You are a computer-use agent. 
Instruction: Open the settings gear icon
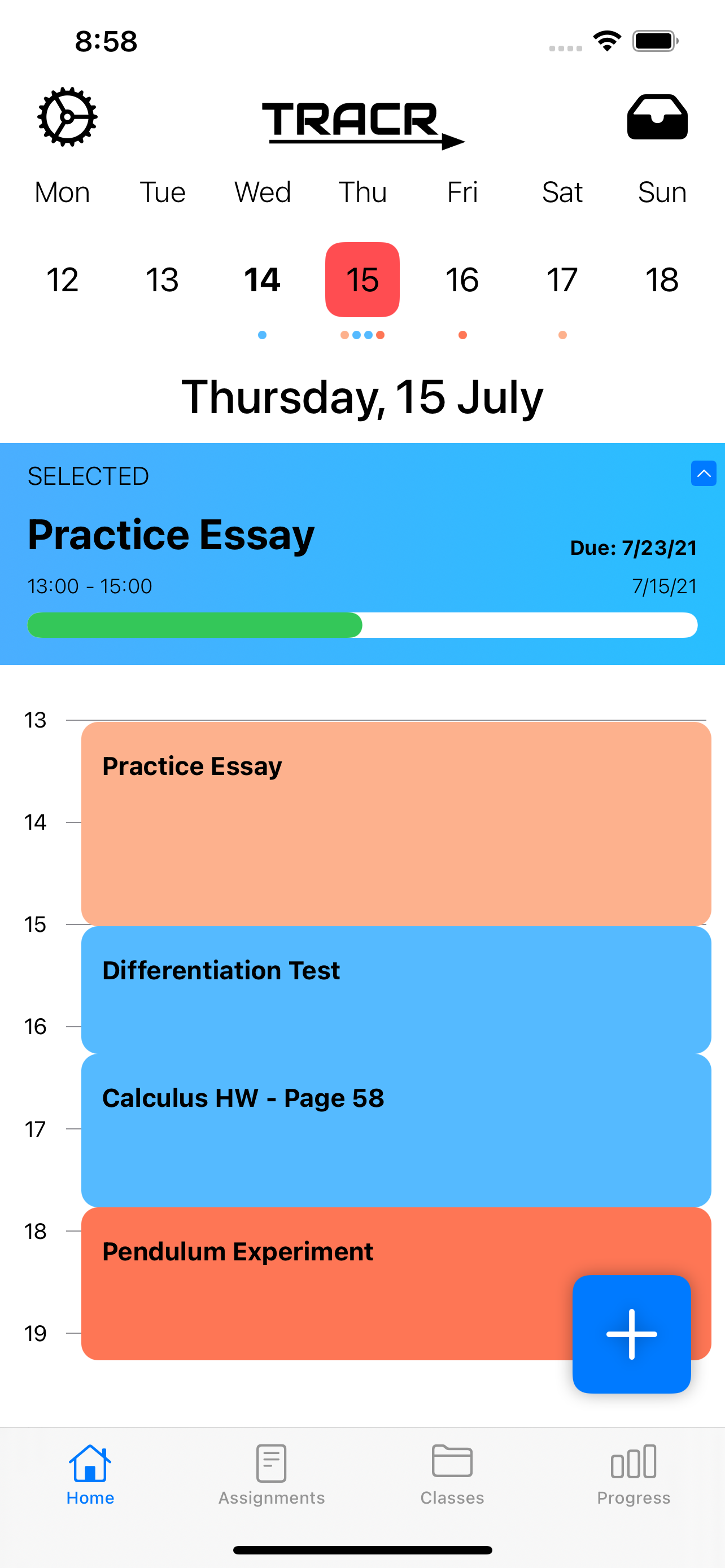pyautogui.click(x=67, y=117)
